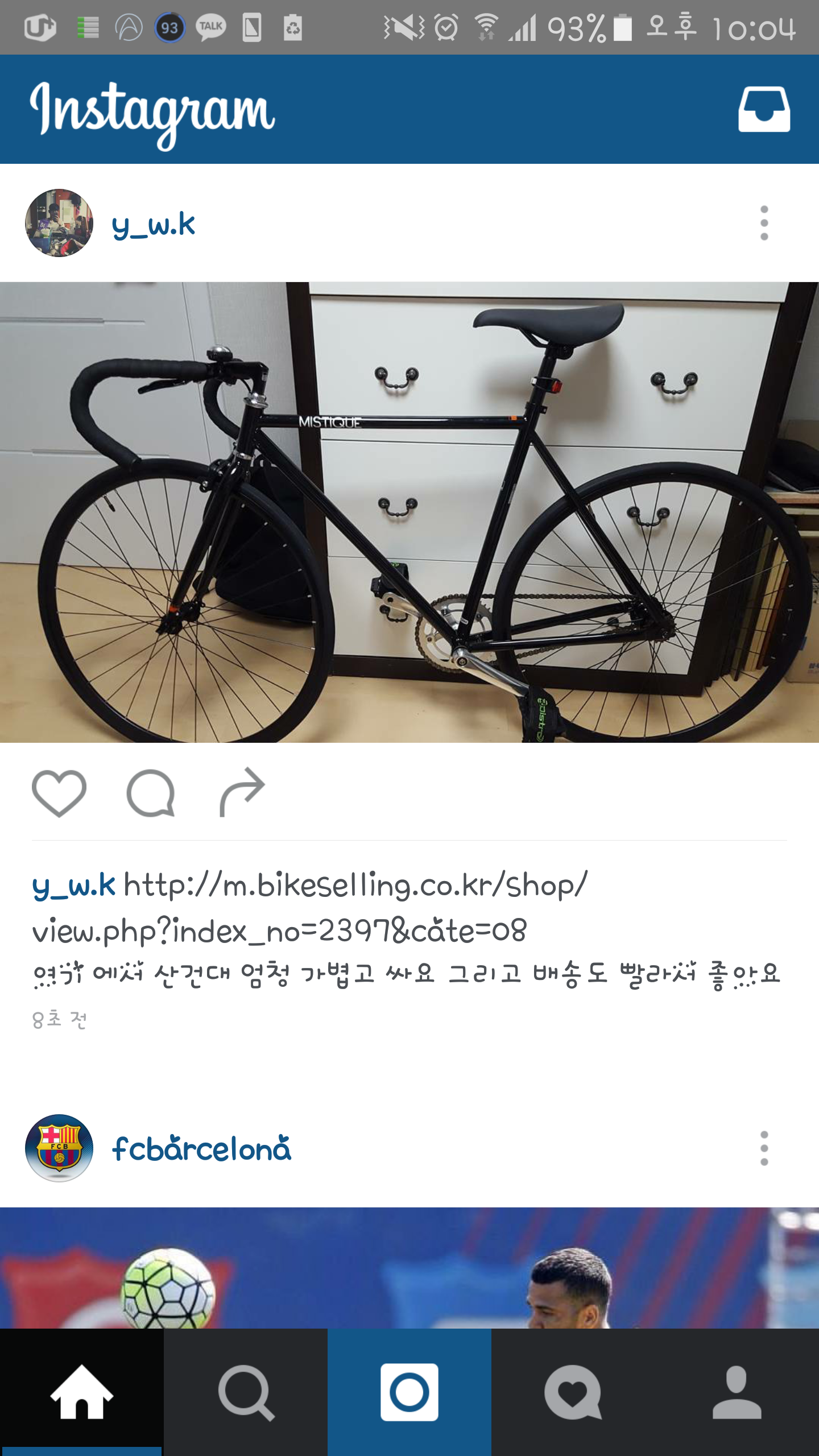Viewport: 819px width, 1456px height.
Task: View fcbarcelona's football photo
Action: click(x=409, y=1267)
